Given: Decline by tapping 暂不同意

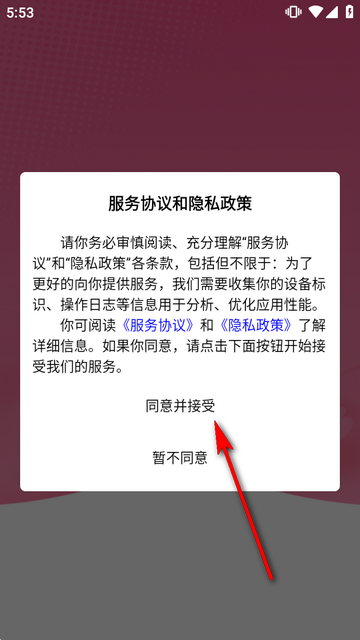Looking at the screenshot, I should [x=180, y=458].
